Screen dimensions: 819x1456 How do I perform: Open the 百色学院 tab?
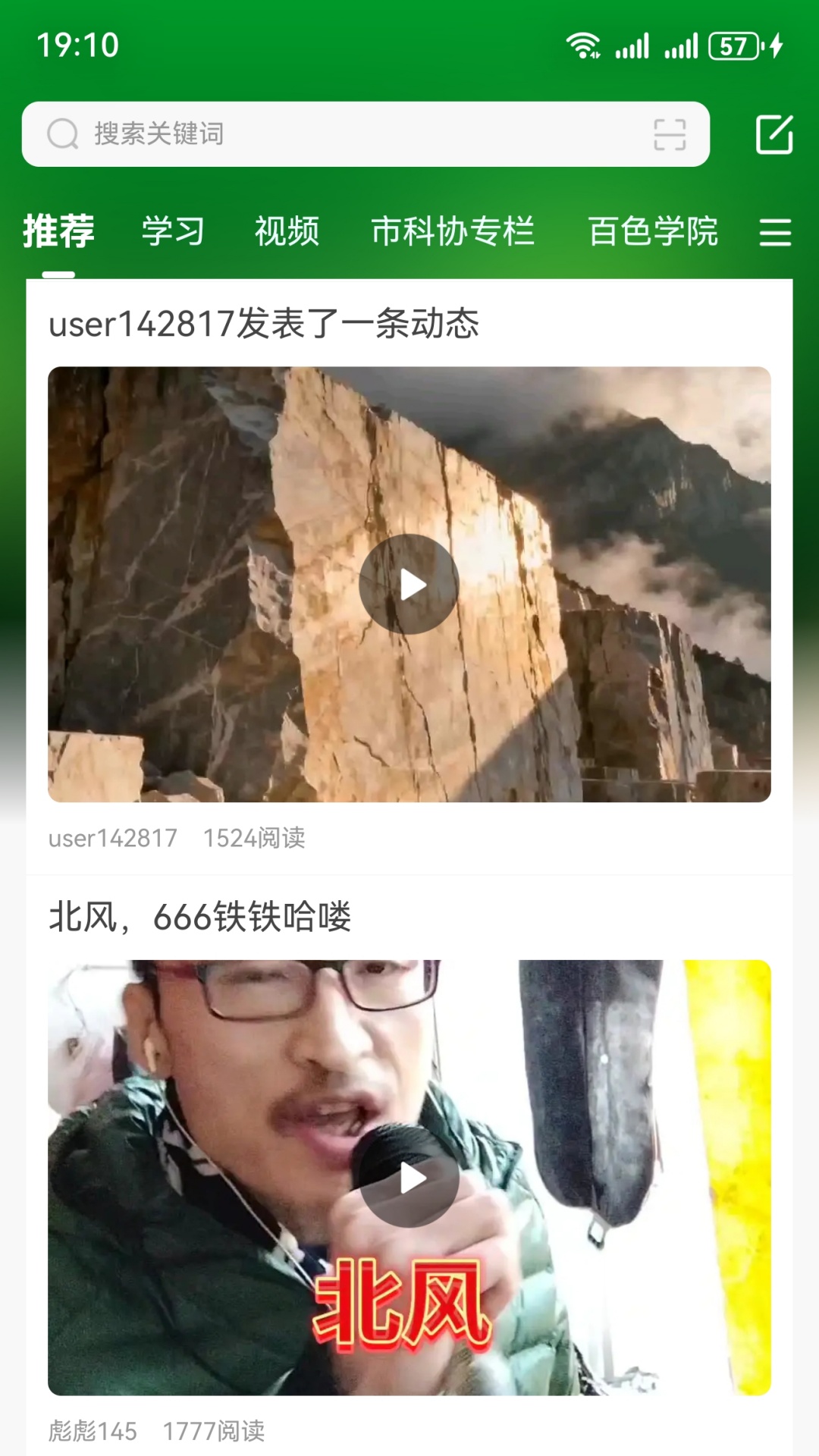tap(654, 233)
